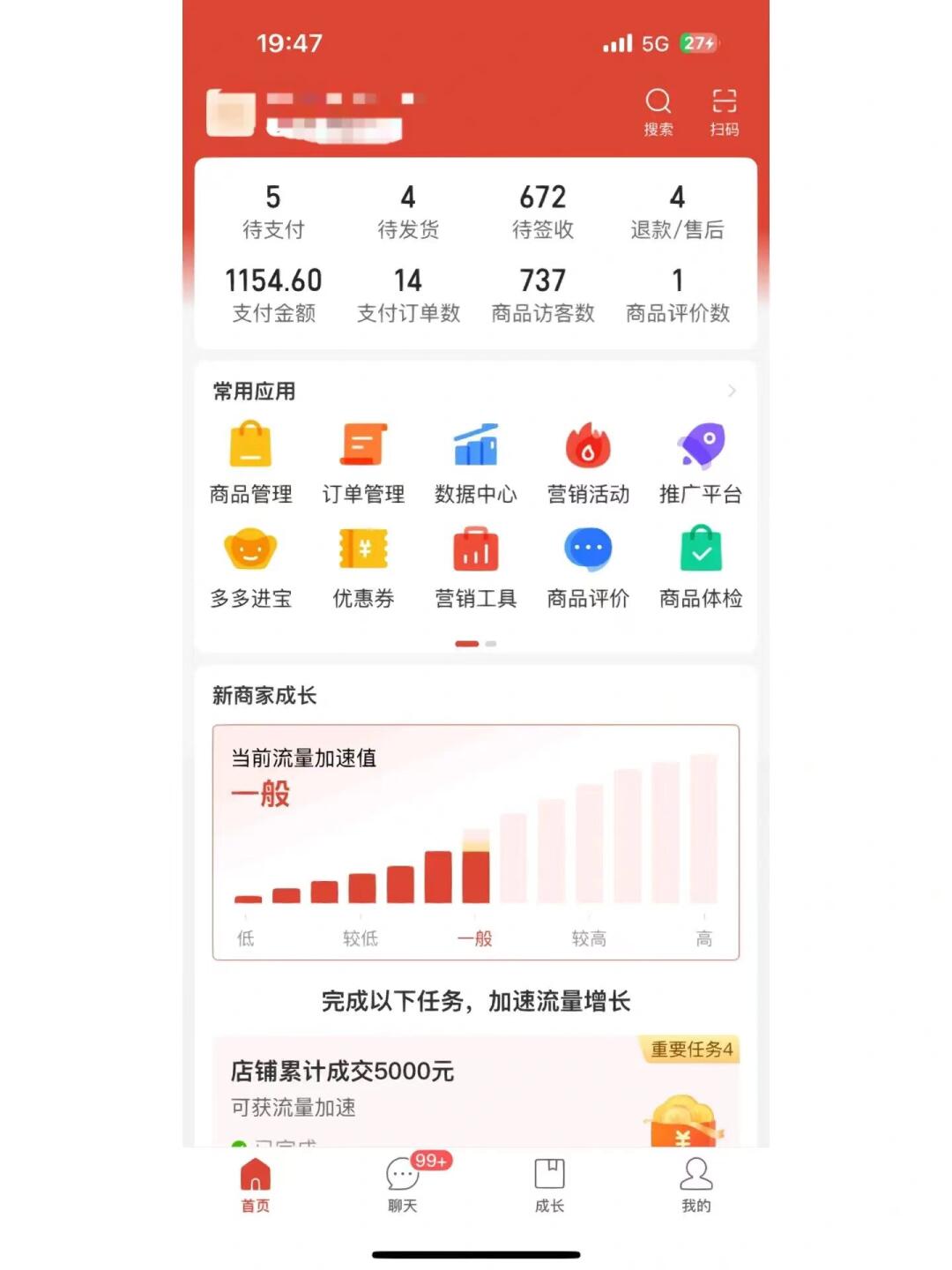952x1270 pixels.
Task: Open 营销活动 marketing activities
Action: coord(588,463)
